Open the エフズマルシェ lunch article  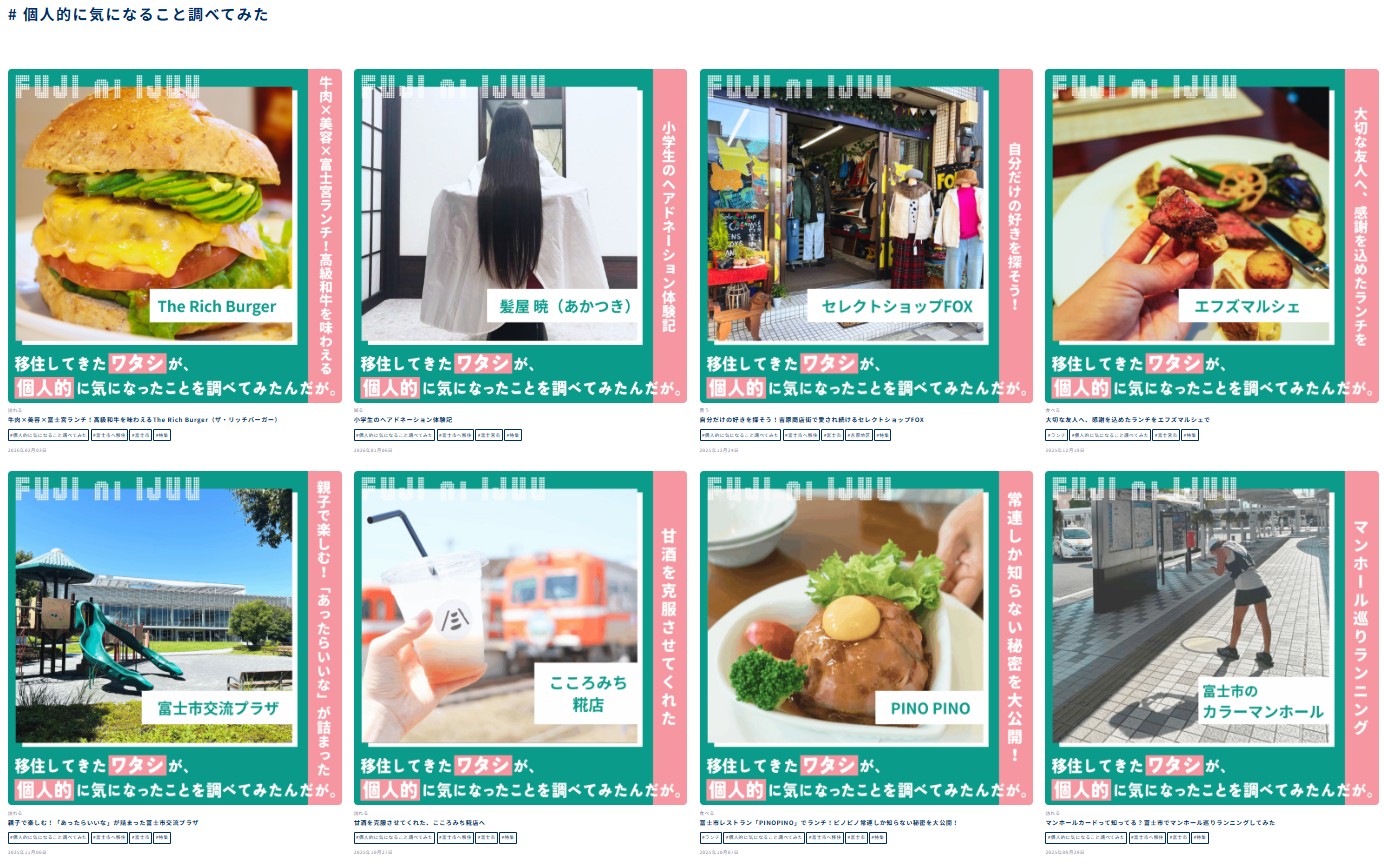[x=1211, y=236]
